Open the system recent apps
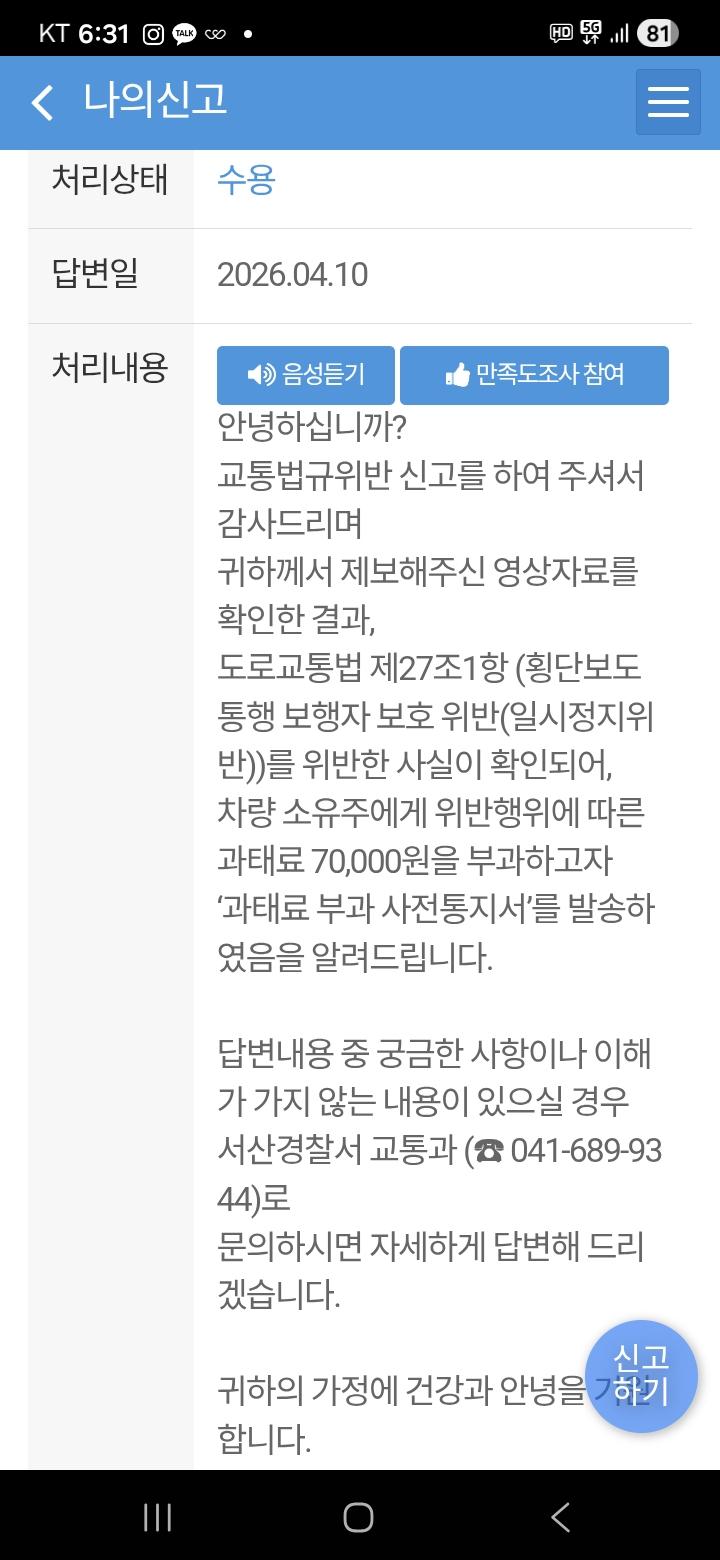The image size is (720, 1560). 157,1517
